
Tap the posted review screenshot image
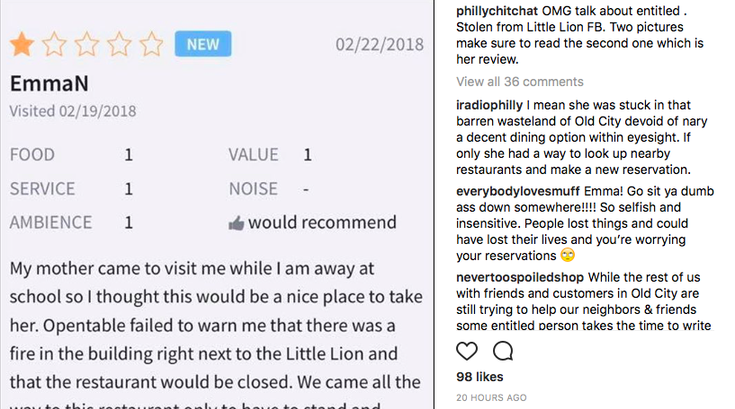click(x=217, y=204)
